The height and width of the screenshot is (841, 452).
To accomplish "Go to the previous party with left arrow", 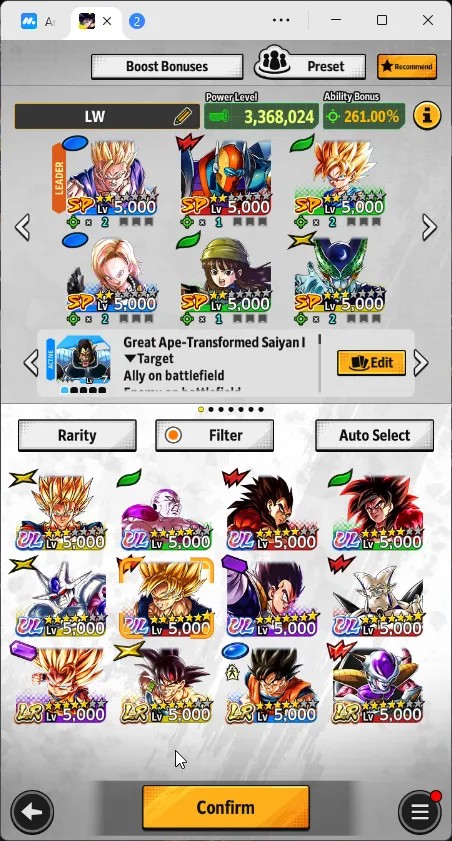I will (x=23, y=227).
